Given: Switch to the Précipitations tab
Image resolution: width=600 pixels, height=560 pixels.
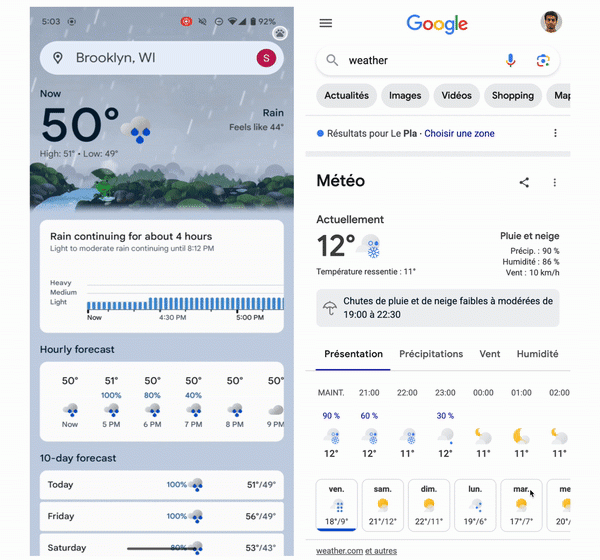Looking at the screenshot, I should pos(431,354).
